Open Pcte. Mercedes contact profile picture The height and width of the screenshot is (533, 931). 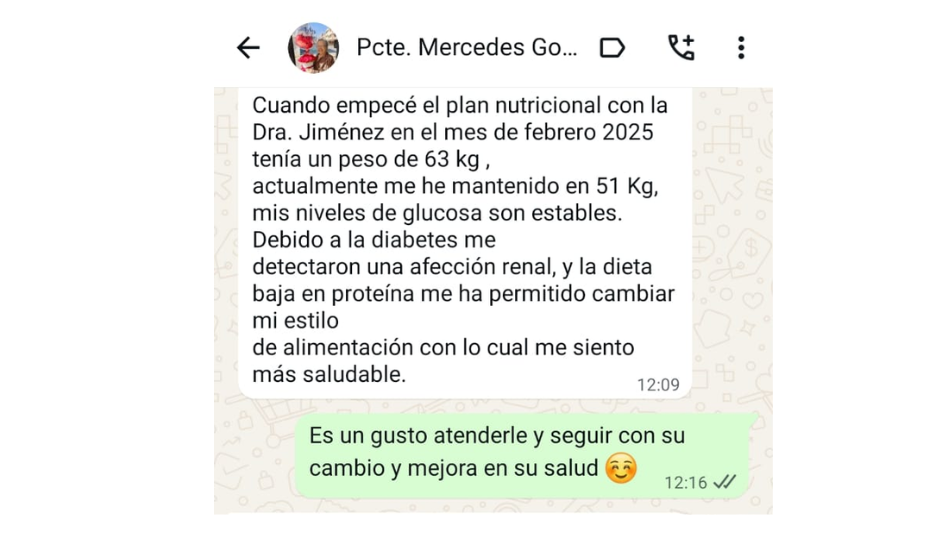[x=313, y=48]
